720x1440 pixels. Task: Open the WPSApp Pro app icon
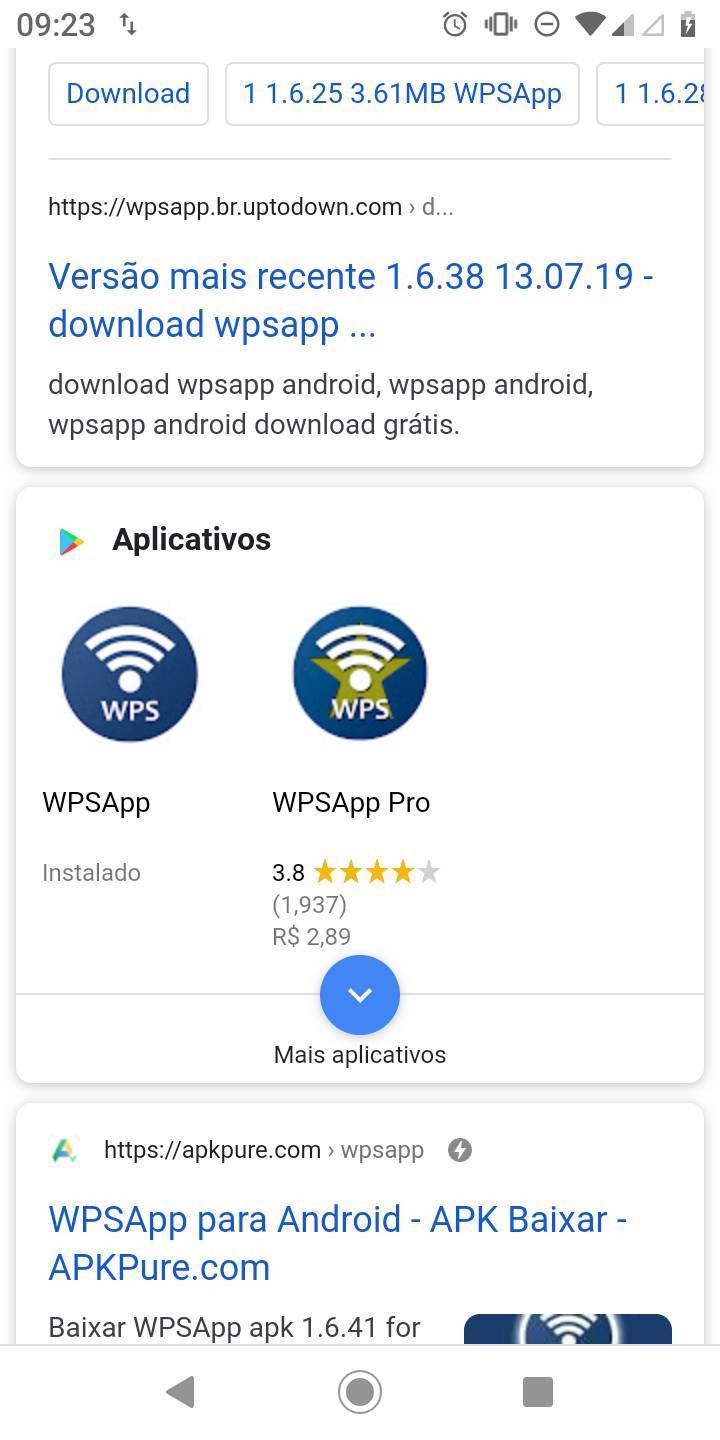360,673
